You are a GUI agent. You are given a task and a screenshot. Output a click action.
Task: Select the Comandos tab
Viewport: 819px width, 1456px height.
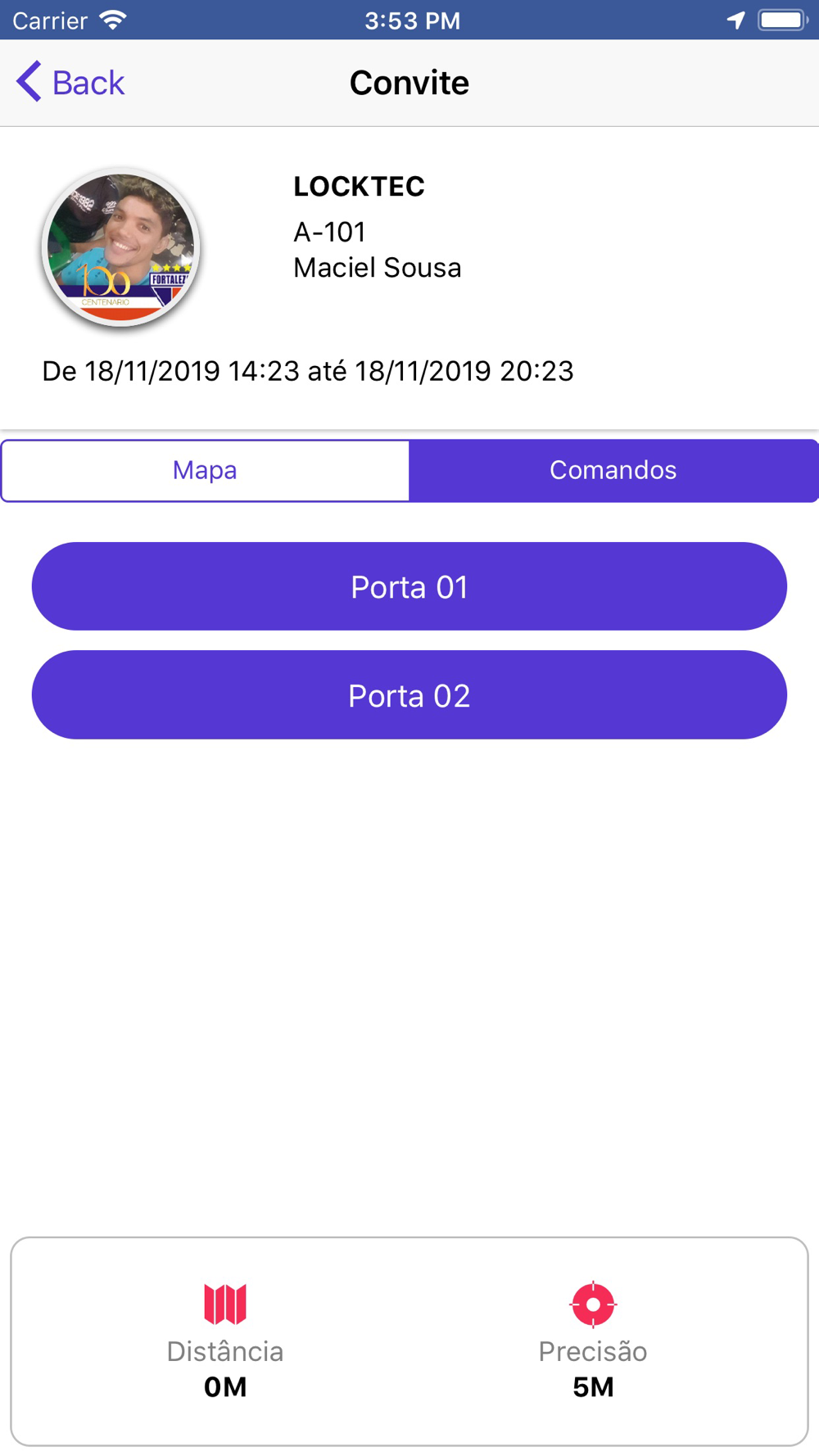click(613, 470)
